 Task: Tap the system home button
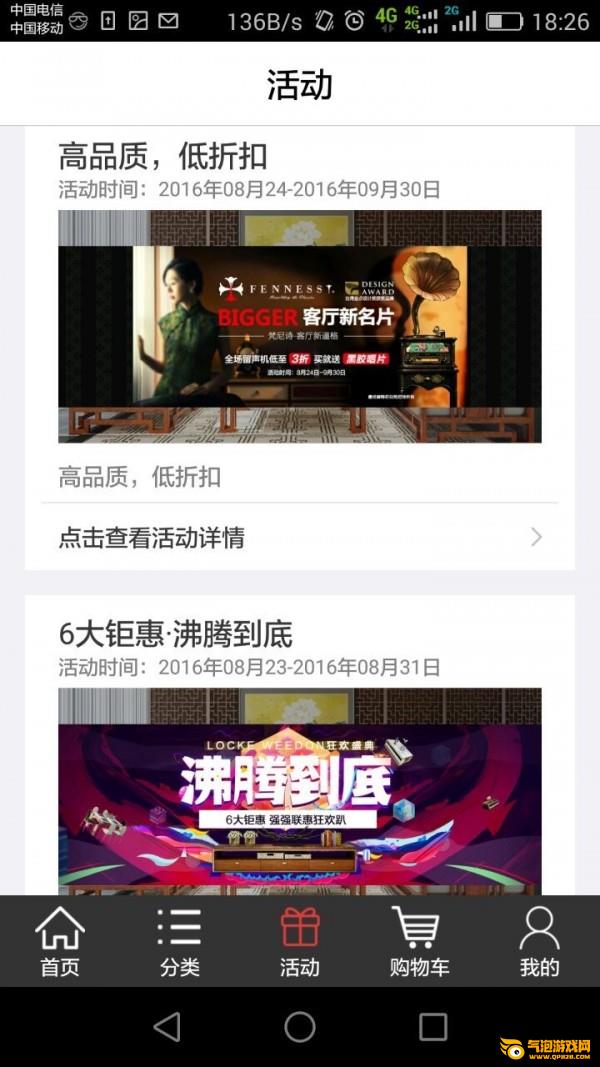point(300,1027)
